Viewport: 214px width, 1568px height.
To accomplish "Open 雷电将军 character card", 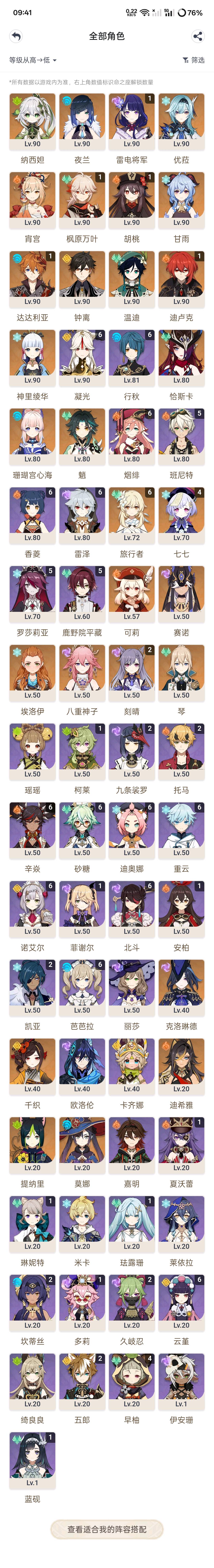I will 132,122.
